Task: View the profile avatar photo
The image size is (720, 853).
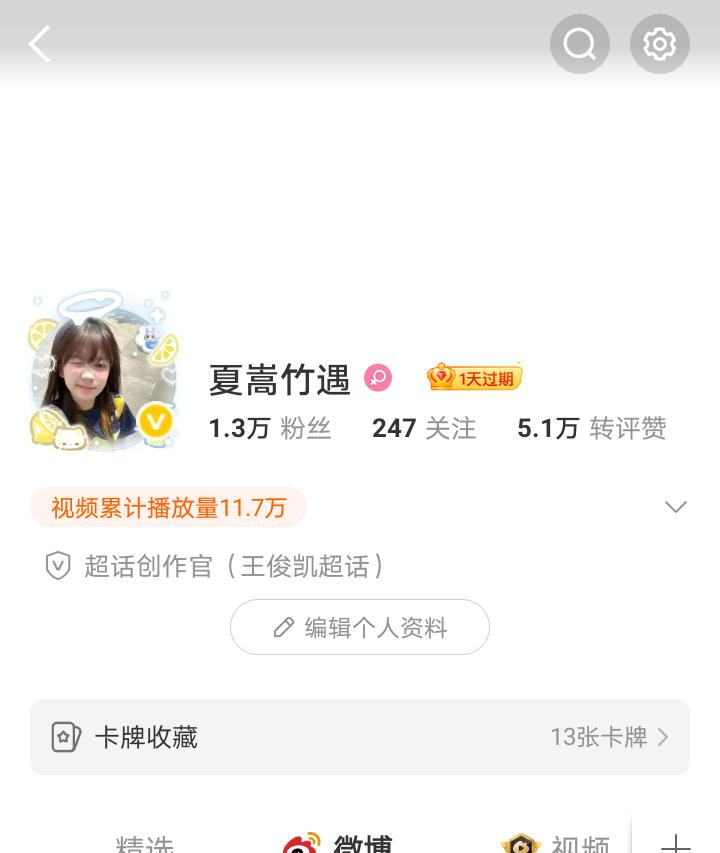Action: [x=103, y=373]
